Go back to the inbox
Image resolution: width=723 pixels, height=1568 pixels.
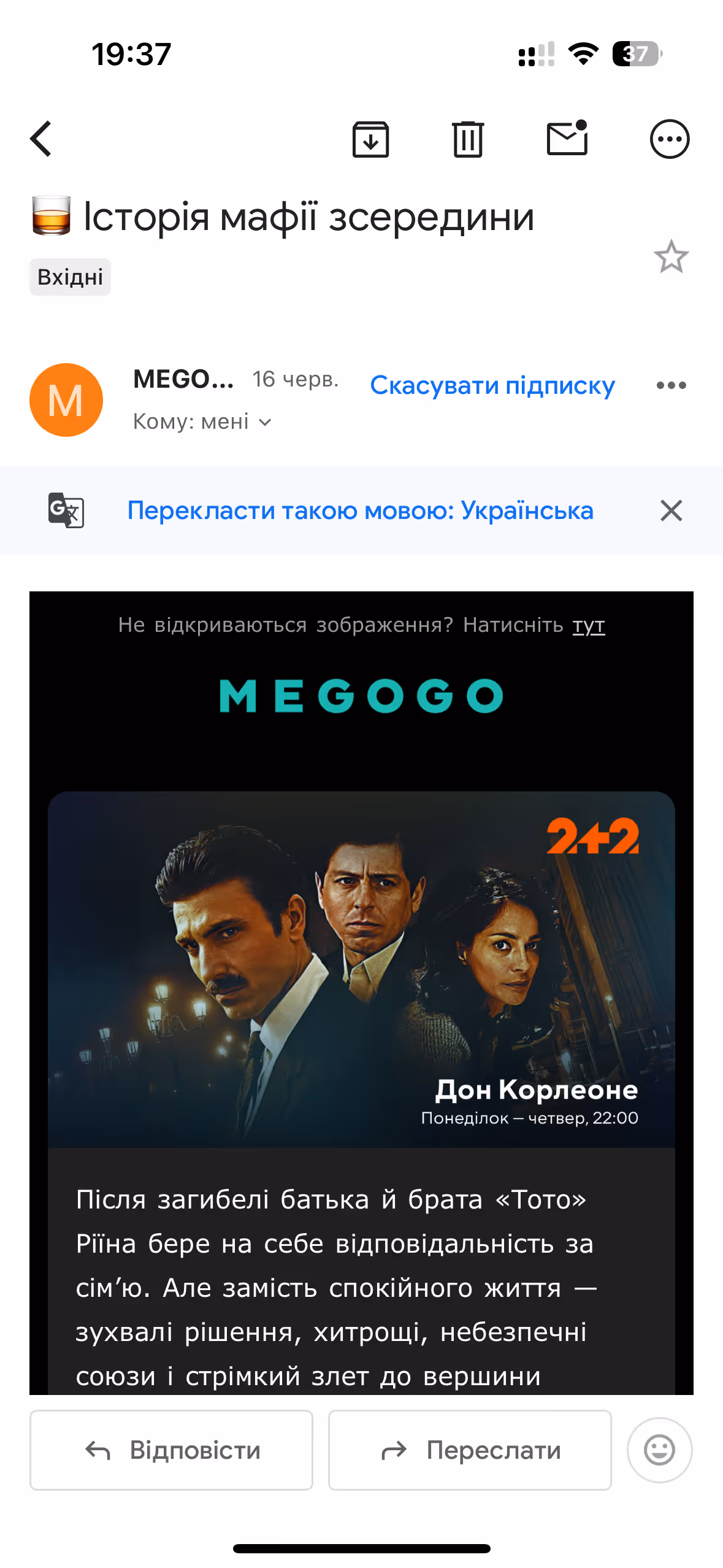(x=41, y=139)
